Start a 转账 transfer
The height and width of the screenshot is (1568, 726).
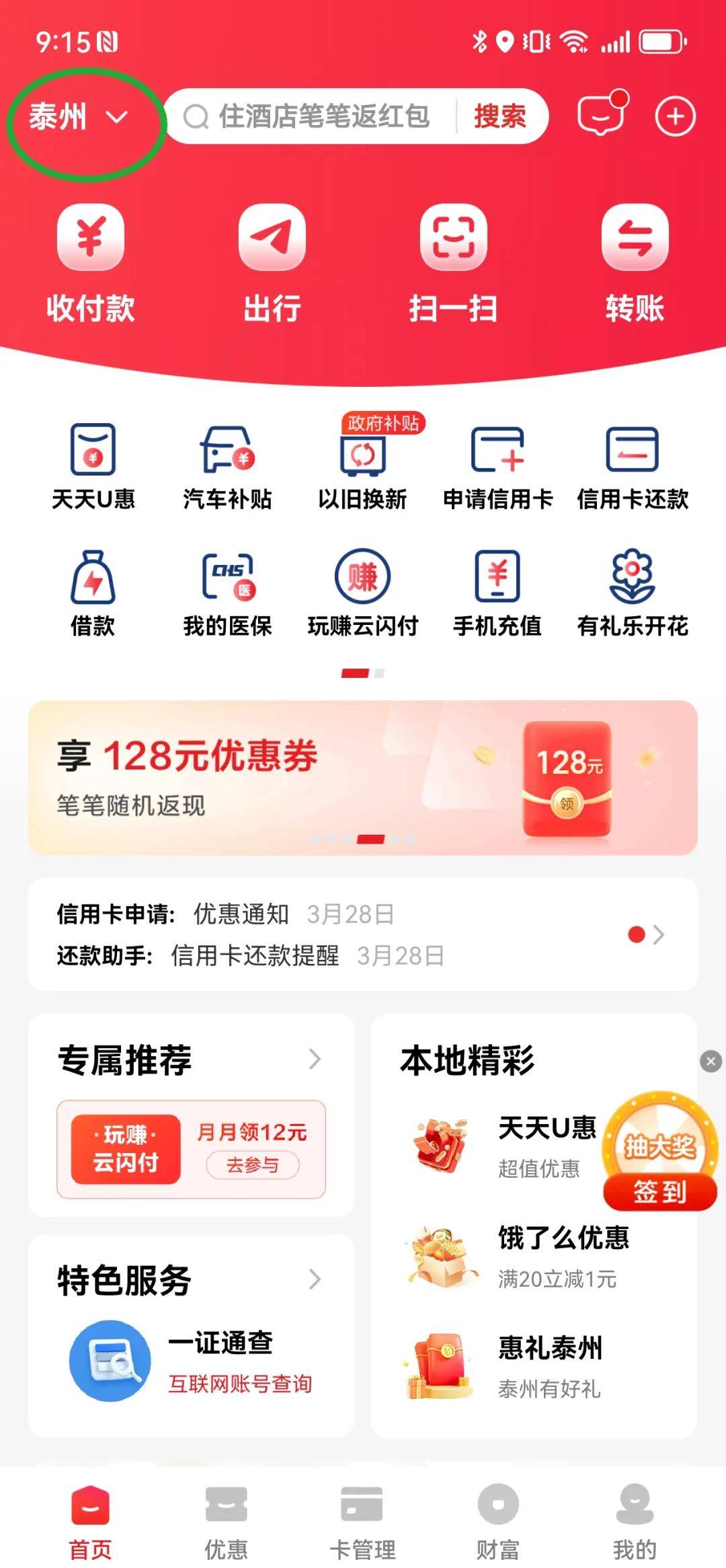click(635, 264)
